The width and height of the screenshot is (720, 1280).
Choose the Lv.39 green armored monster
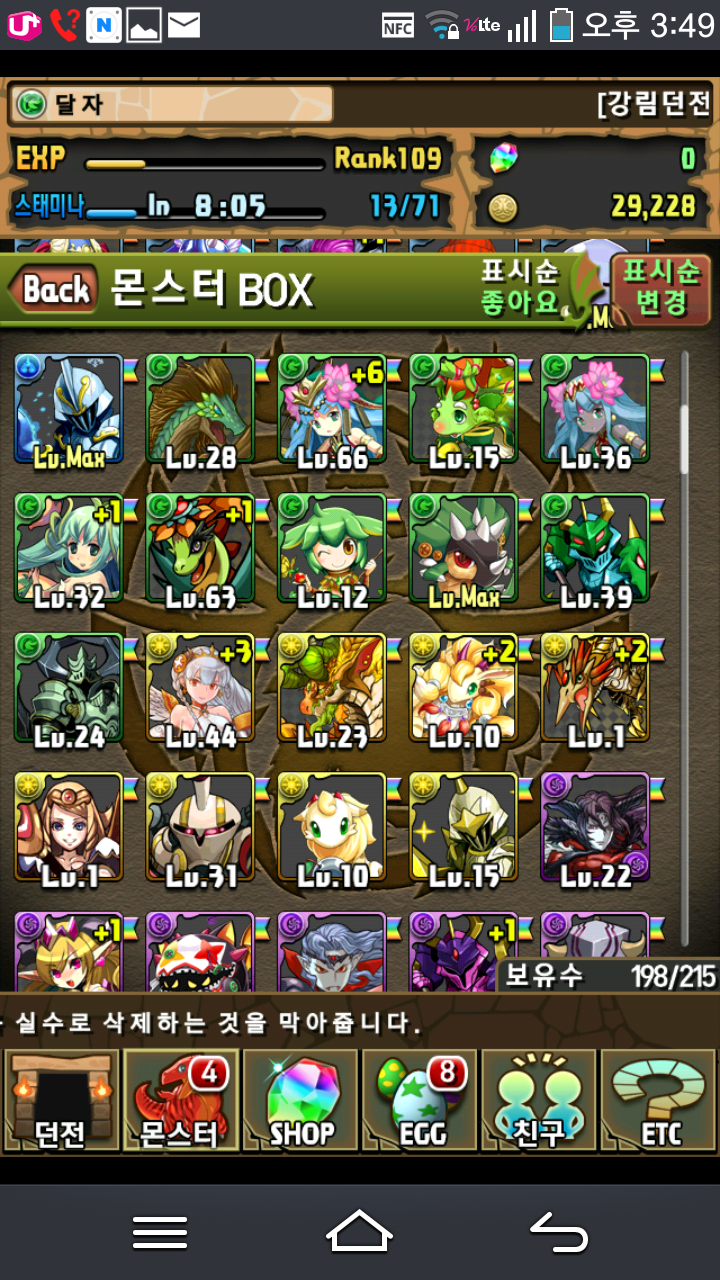595,550
